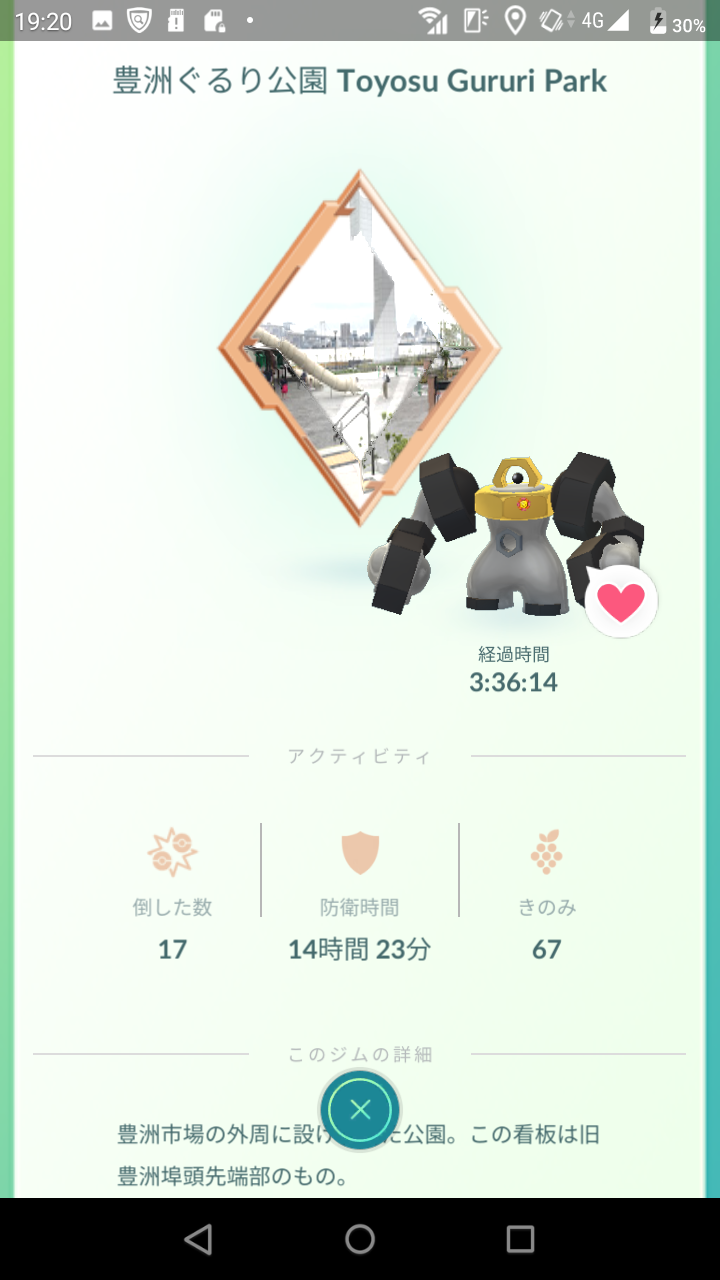Open the Toyosu Gururi Park gym photo
Screen dimensions: 720x1280
point(358,347)
